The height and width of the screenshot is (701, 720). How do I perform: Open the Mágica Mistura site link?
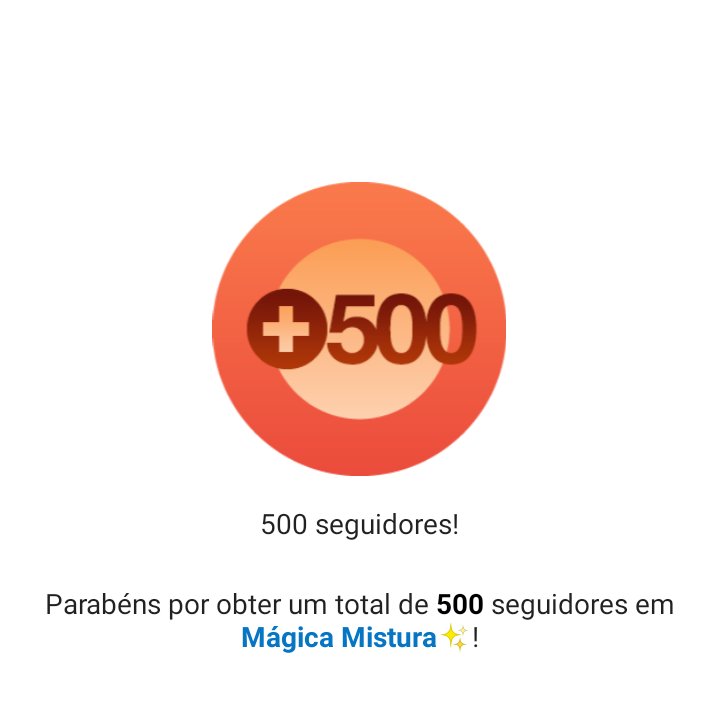click(339, 638)
